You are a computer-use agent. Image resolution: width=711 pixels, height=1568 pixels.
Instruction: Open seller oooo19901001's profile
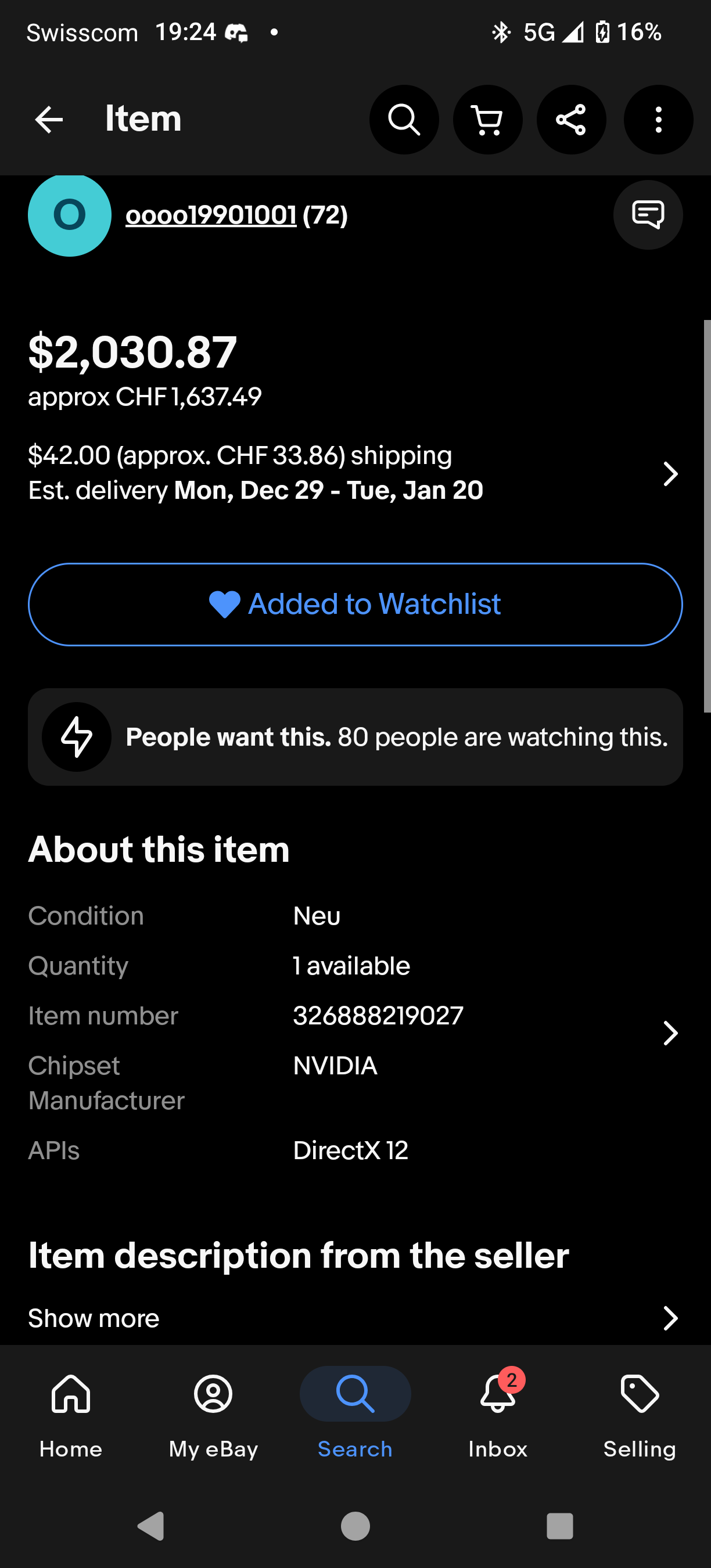(211, 215)
